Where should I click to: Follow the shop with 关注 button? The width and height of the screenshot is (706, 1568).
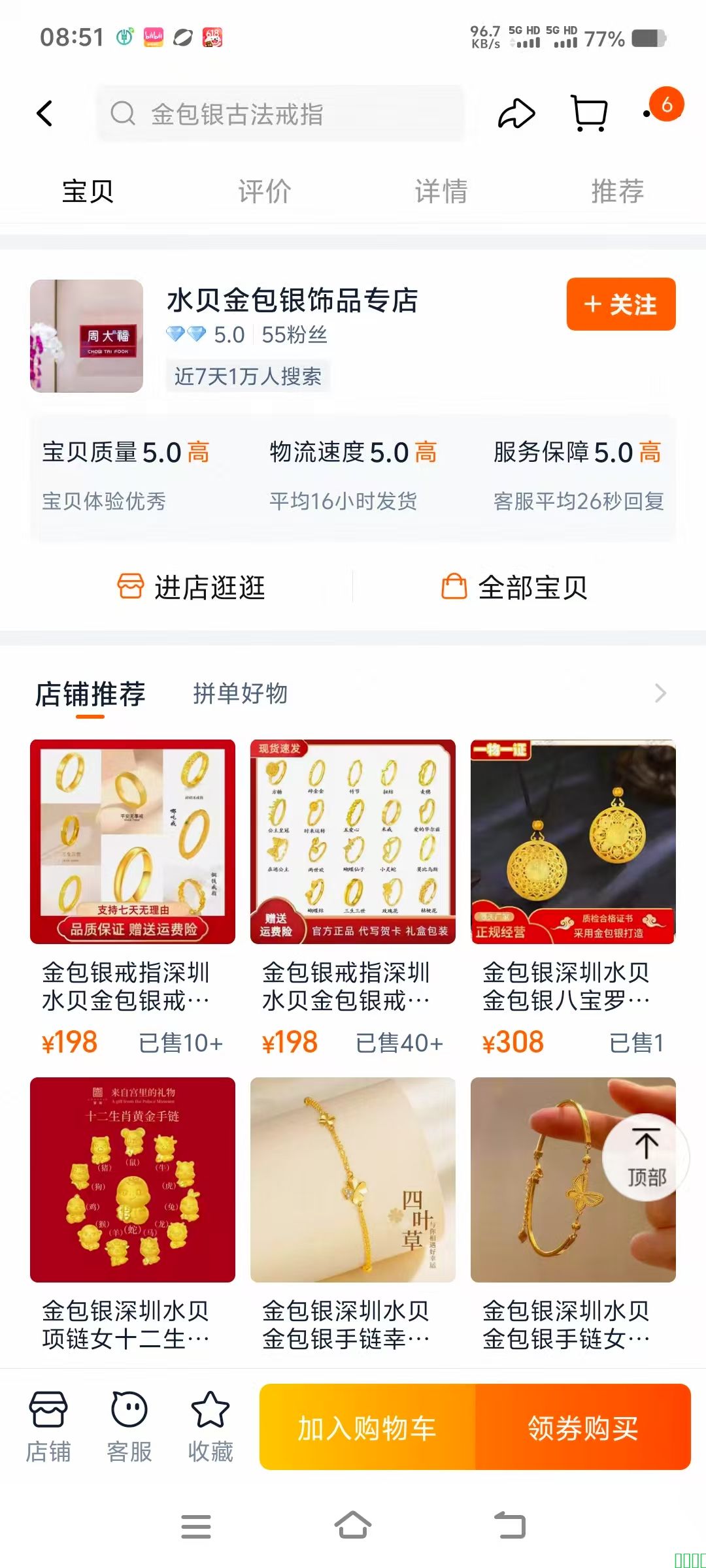pos(620,304)
